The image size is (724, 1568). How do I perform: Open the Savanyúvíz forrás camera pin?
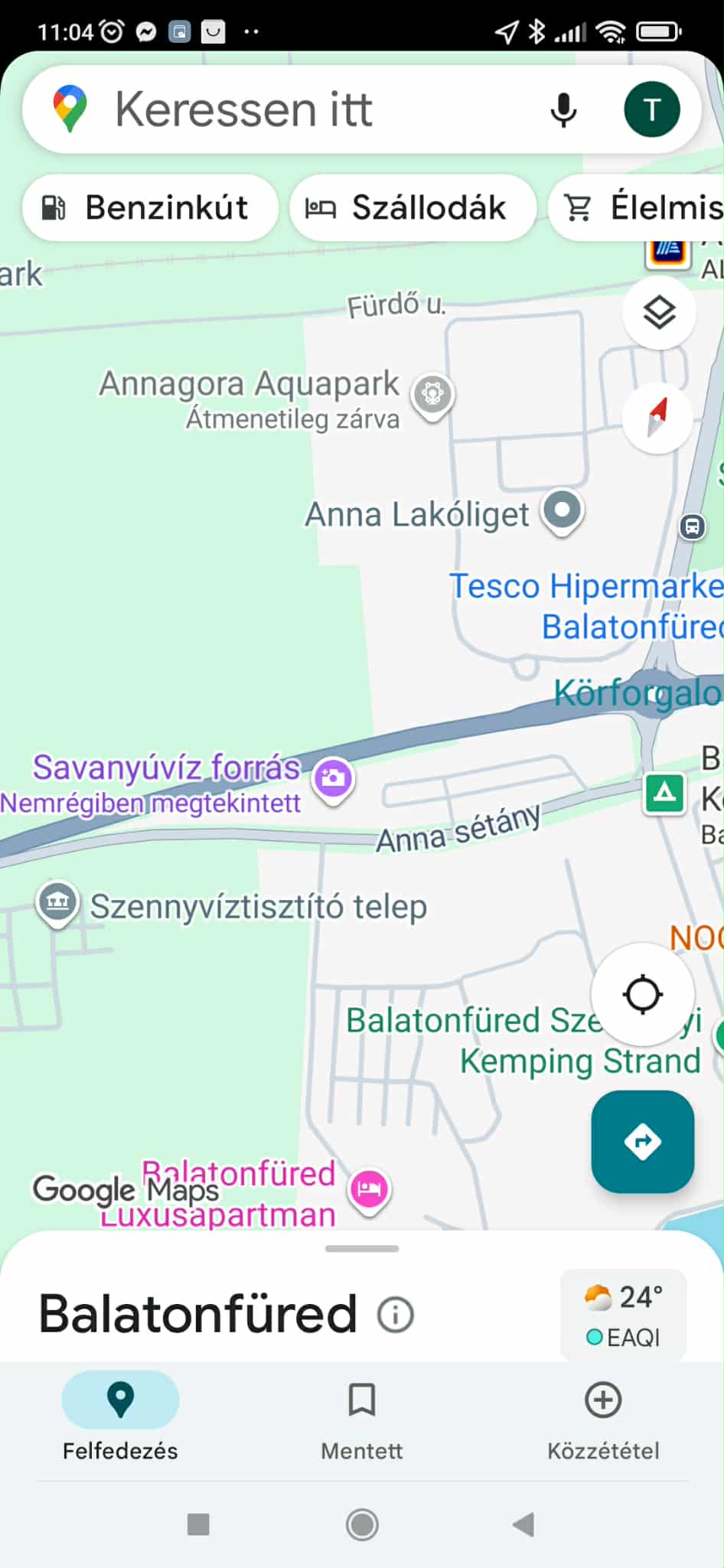(333, 779)
